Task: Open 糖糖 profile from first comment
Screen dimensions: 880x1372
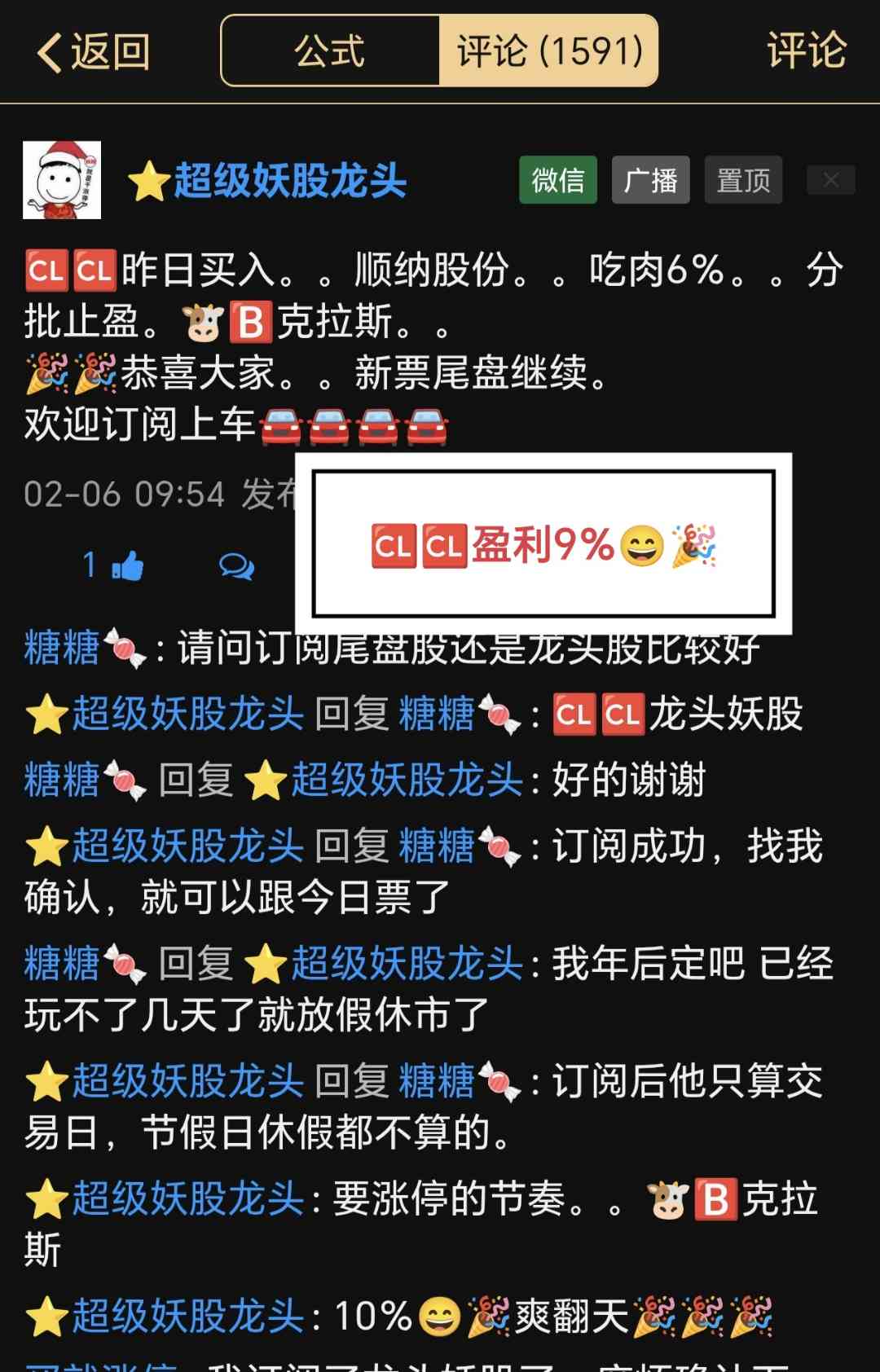Action: [62, 648]
